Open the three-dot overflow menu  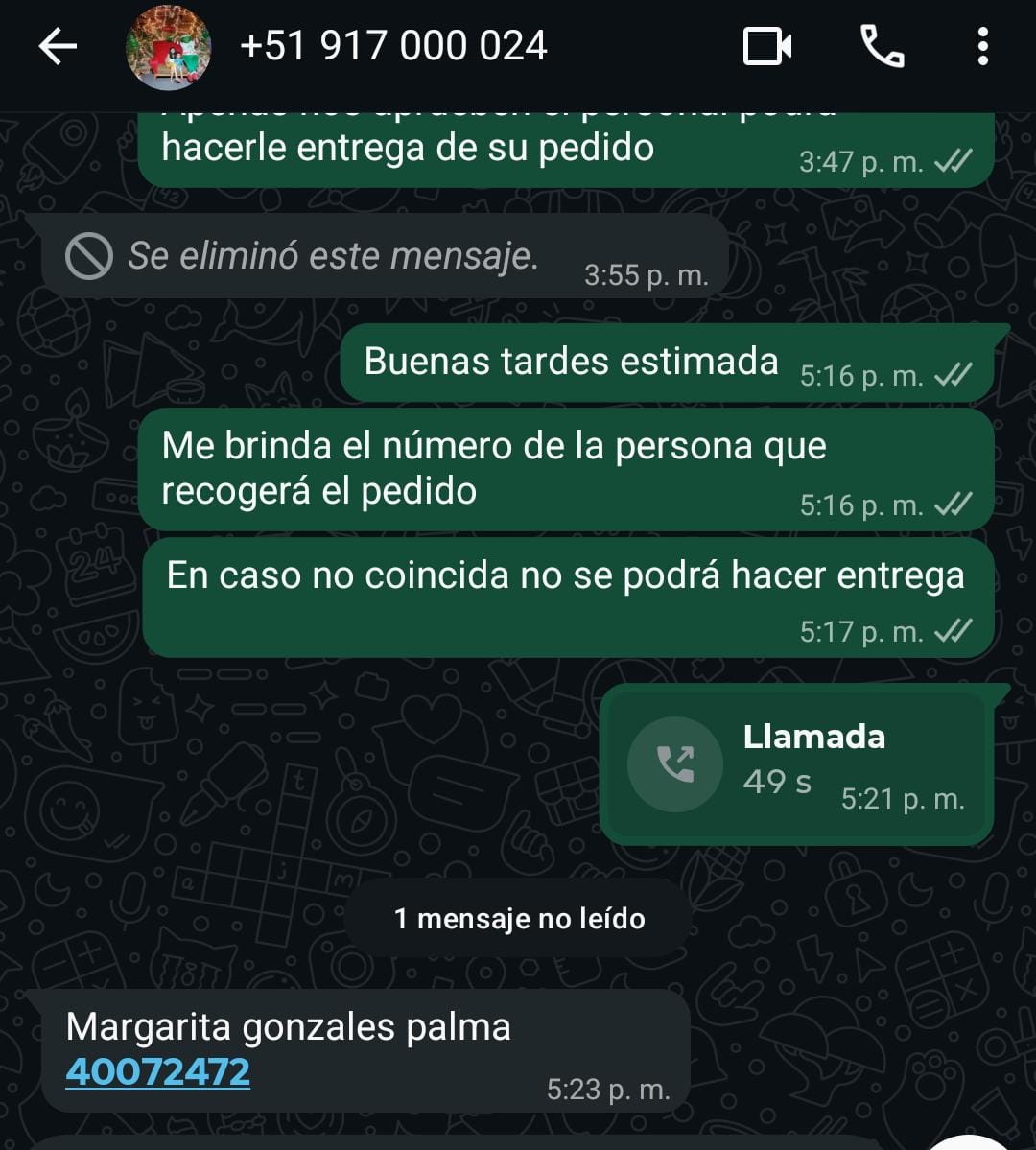pyautogui.click(x=982, y=46)
